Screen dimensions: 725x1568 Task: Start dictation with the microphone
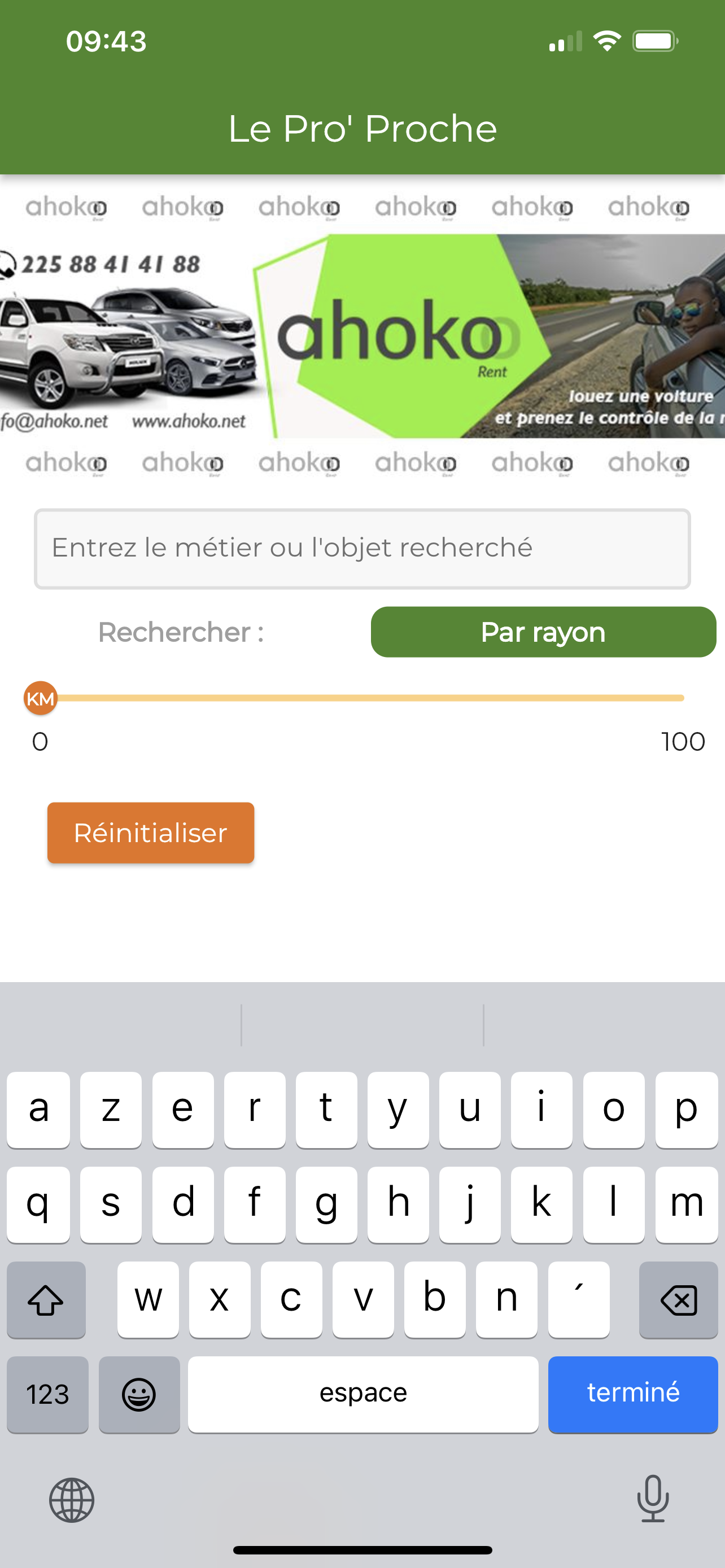[653, 1499]
